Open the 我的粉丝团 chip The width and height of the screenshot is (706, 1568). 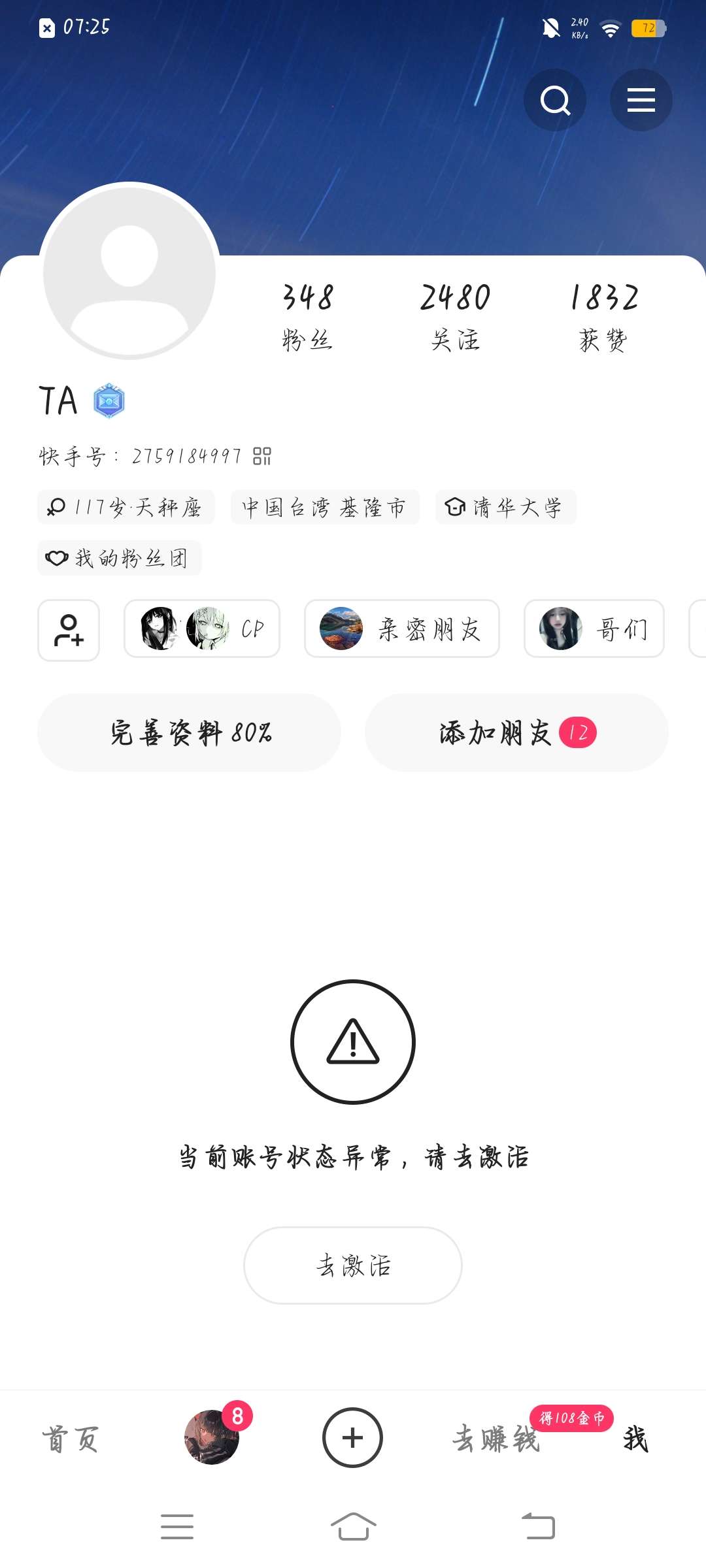pos(120,558)
